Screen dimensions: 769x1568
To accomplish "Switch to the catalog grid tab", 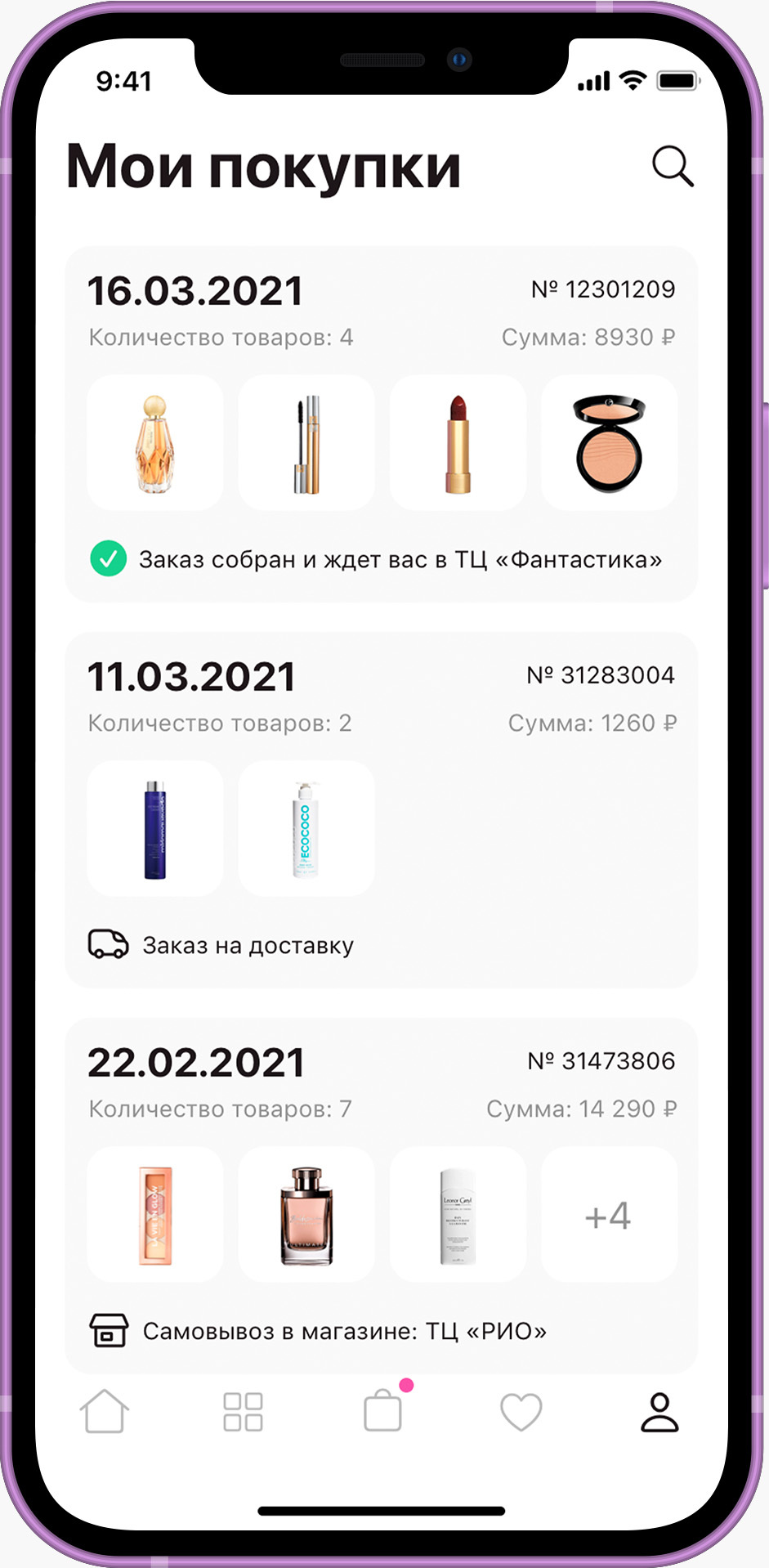I will pos(243,1411).
